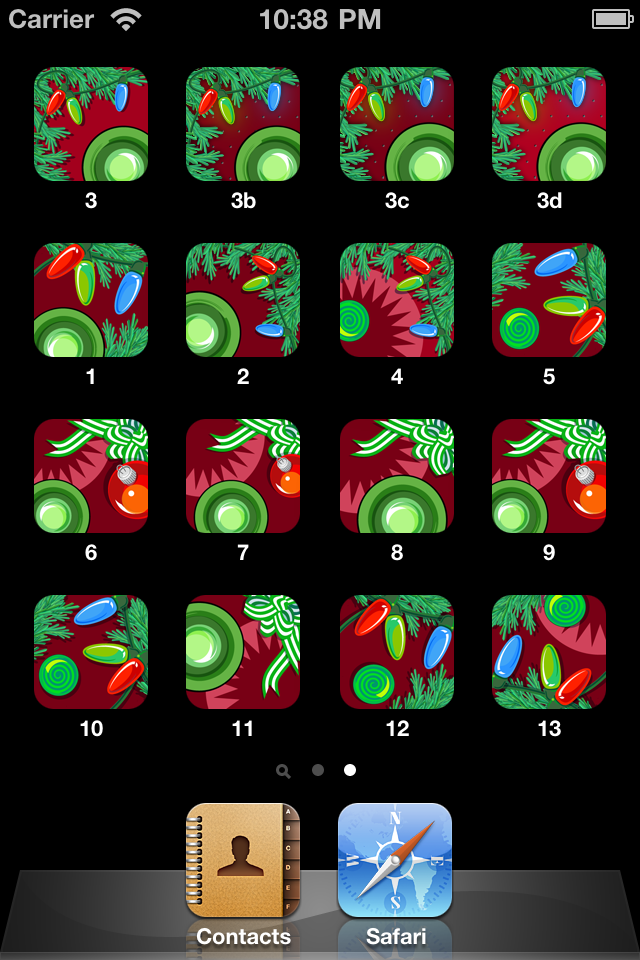
Task: Tap the home screen page indicator dots
Action: pos(318,770)
